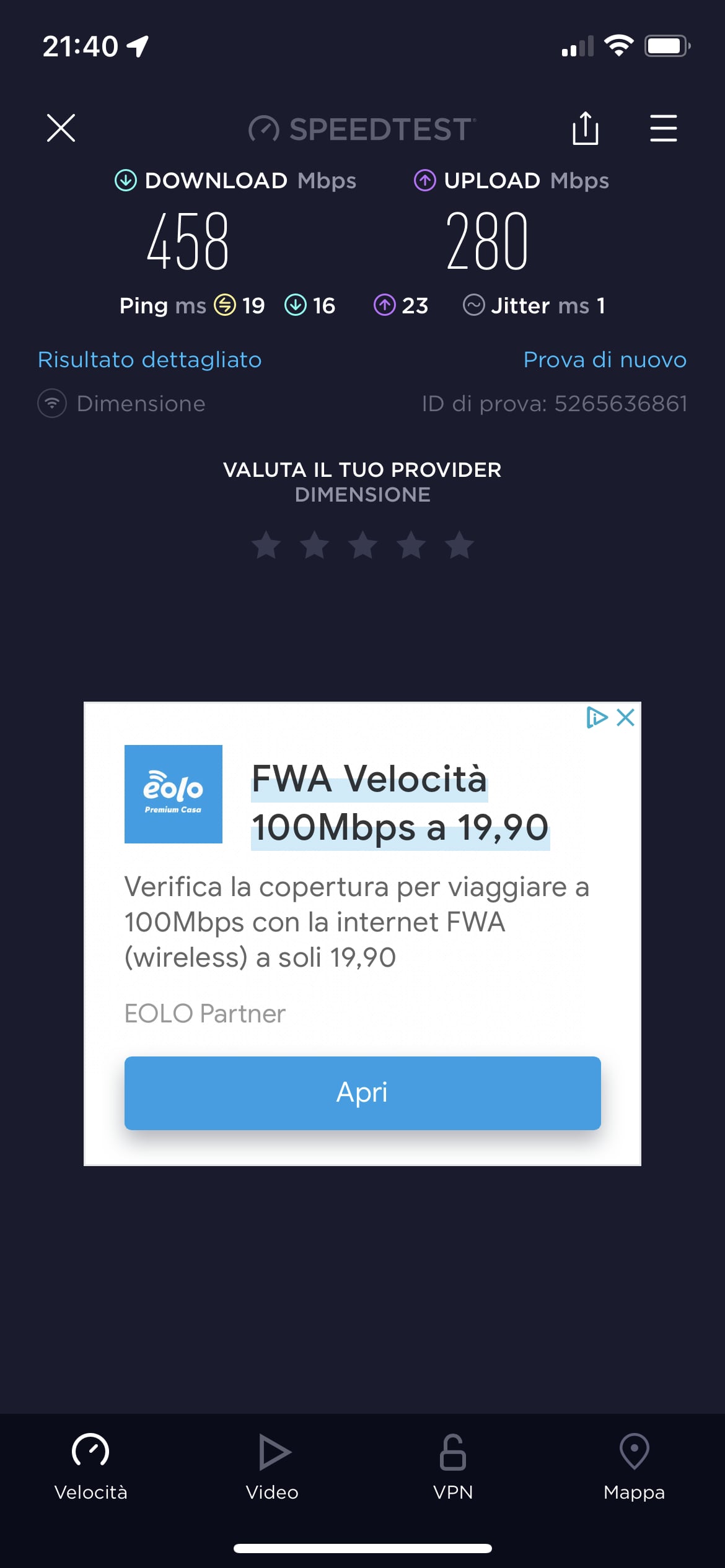Open Risultato dettagliato link

[x=149, y=360]
